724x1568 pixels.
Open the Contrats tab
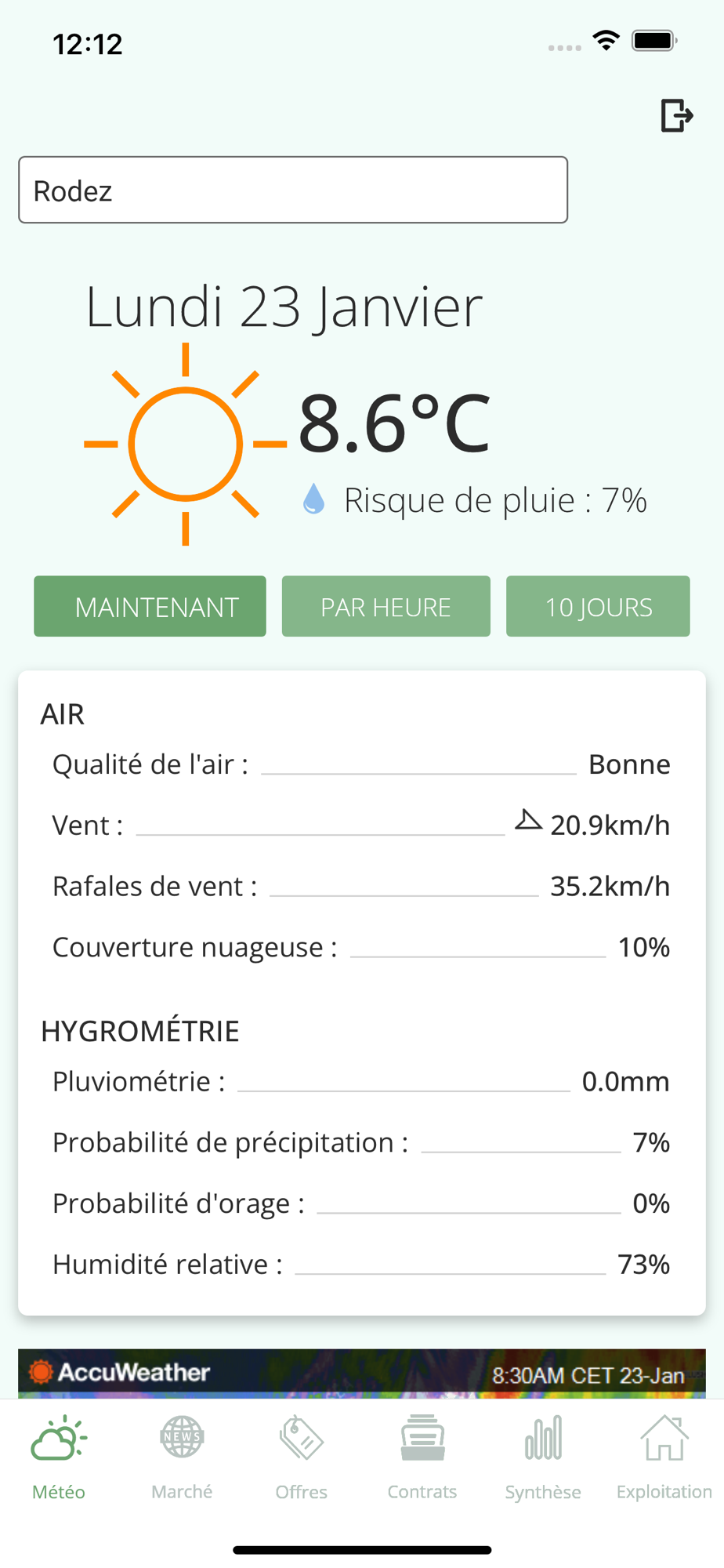click(422, 1457)
